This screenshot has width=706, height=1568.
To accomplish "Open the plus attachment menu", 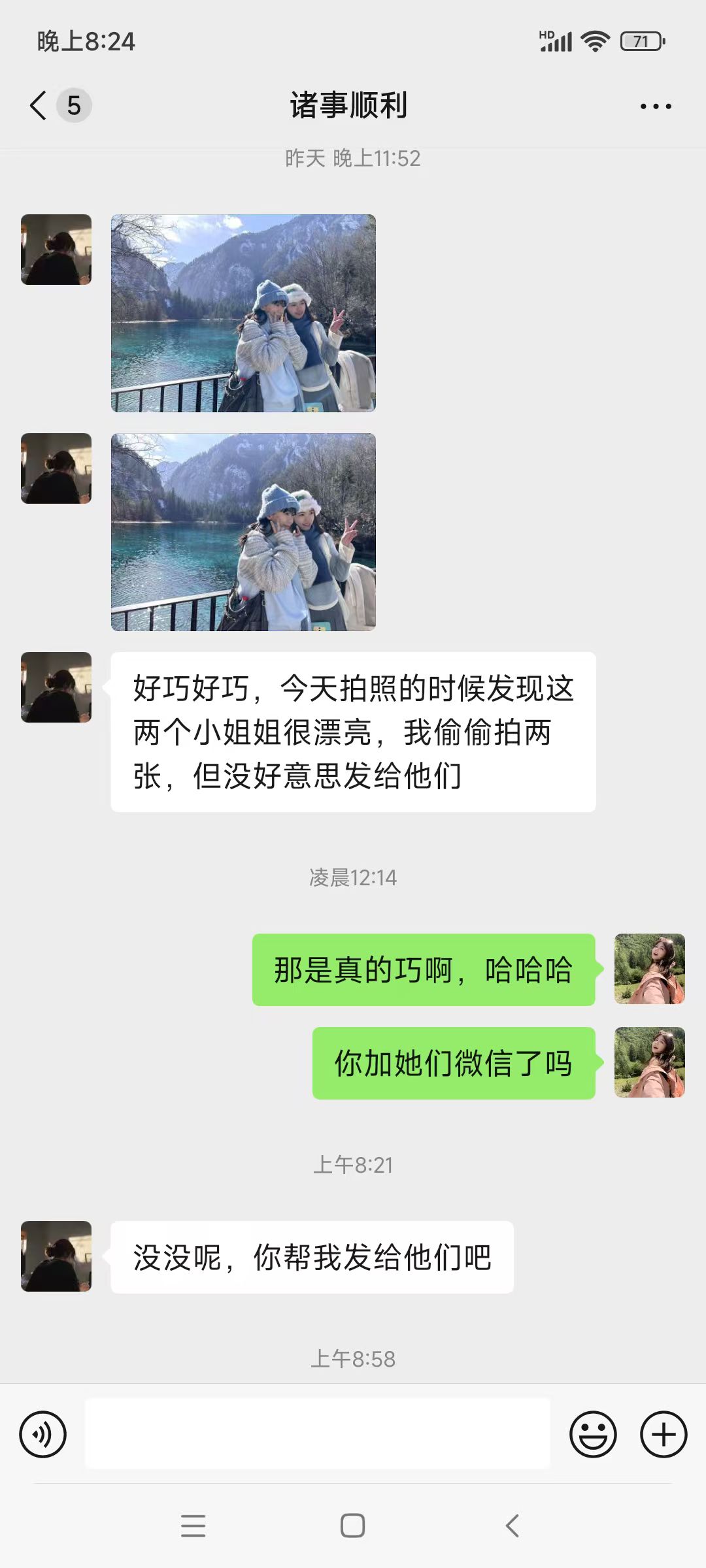I will click(x=663, y=1435).
